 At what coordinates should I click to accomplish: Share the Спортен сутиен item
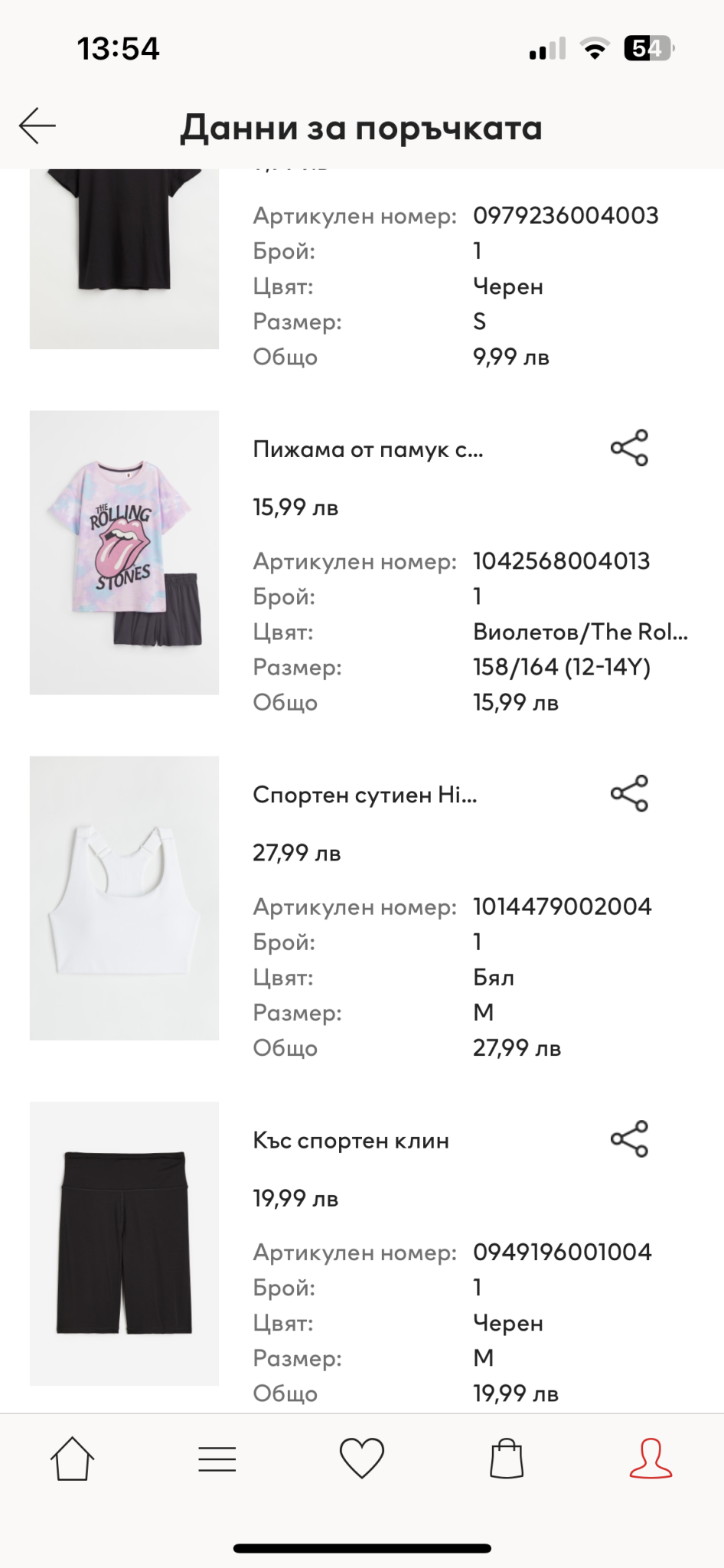point(629,793)
